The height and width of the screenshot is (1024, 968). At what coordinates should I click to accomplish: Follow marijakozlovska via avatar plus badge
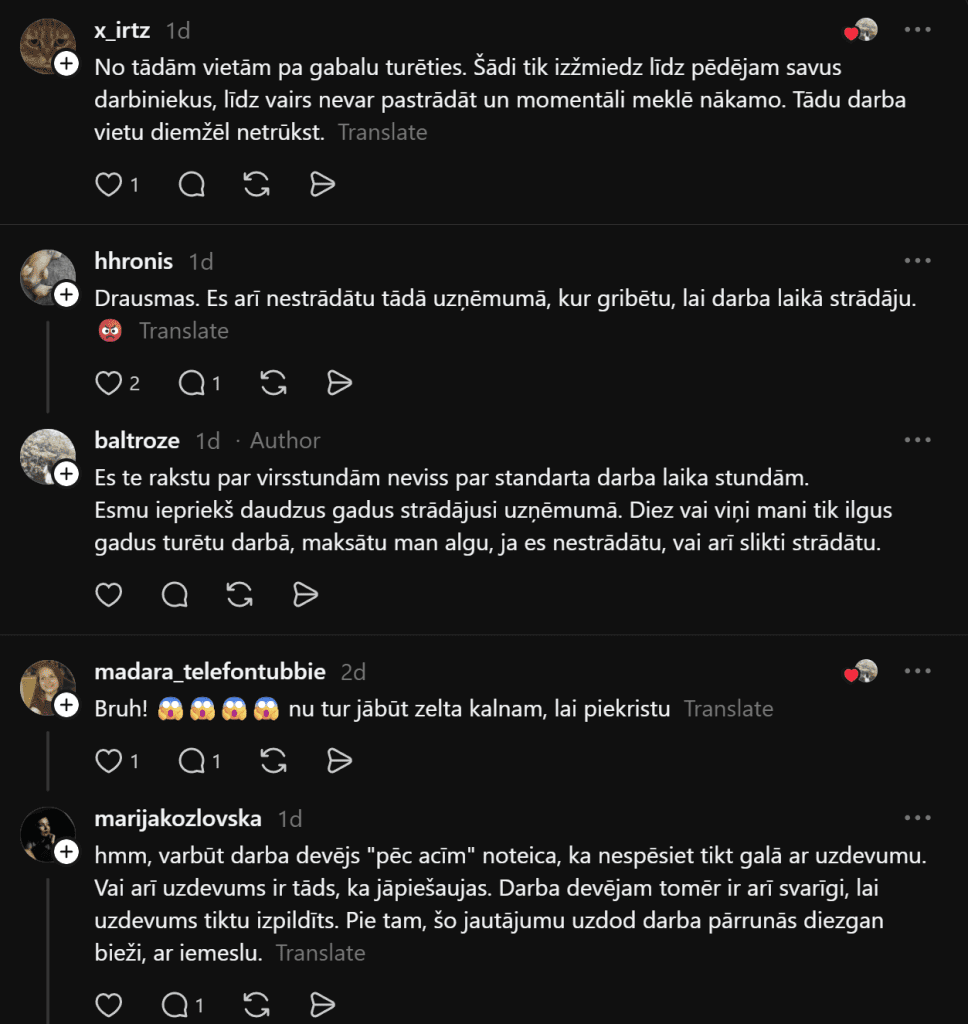66,852
